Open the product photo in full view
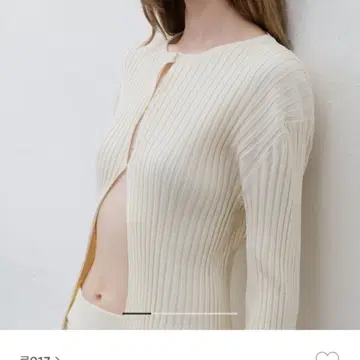The width and height of the screenshot is (360, 360). (x=180, y=165)
